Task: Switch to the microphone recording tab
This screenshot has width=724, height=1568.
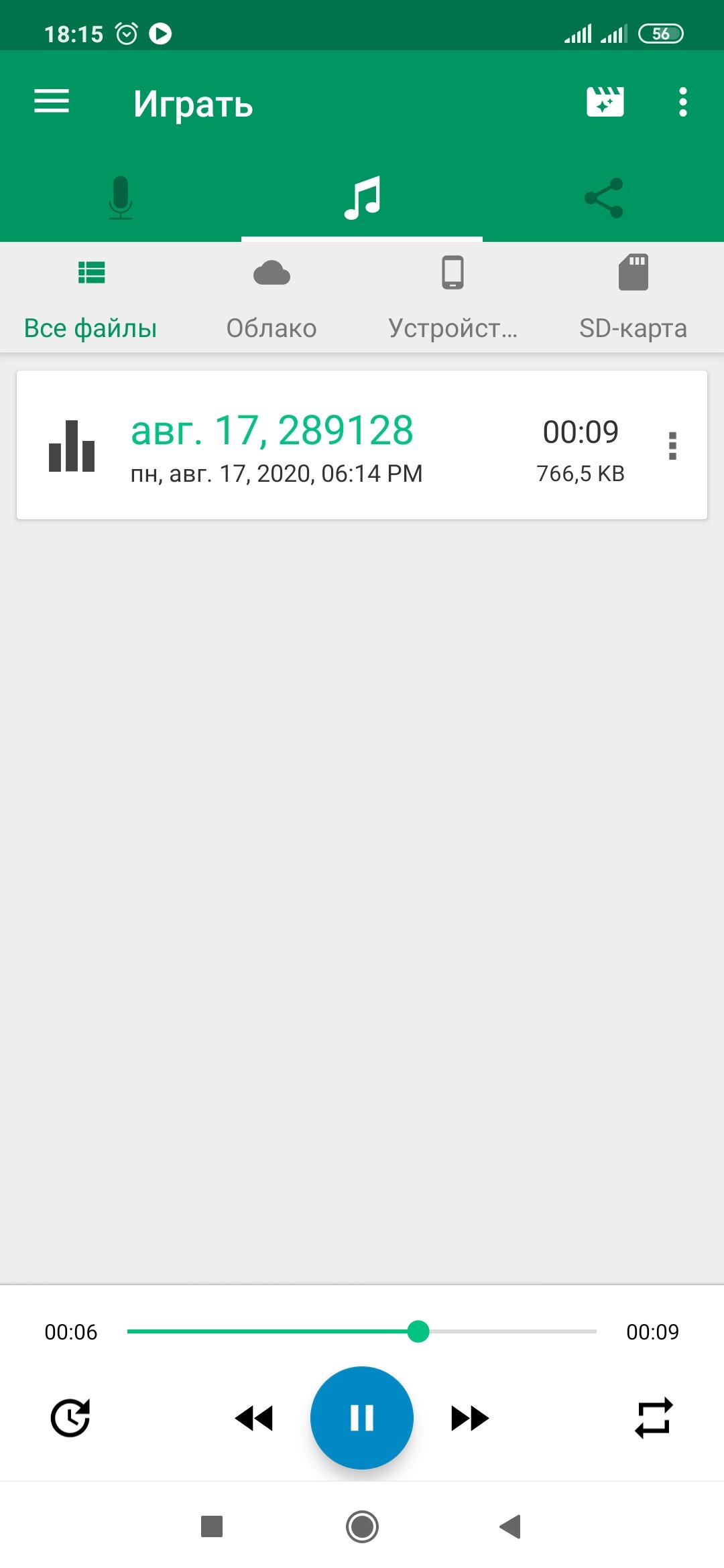Action: pos(121,197)
